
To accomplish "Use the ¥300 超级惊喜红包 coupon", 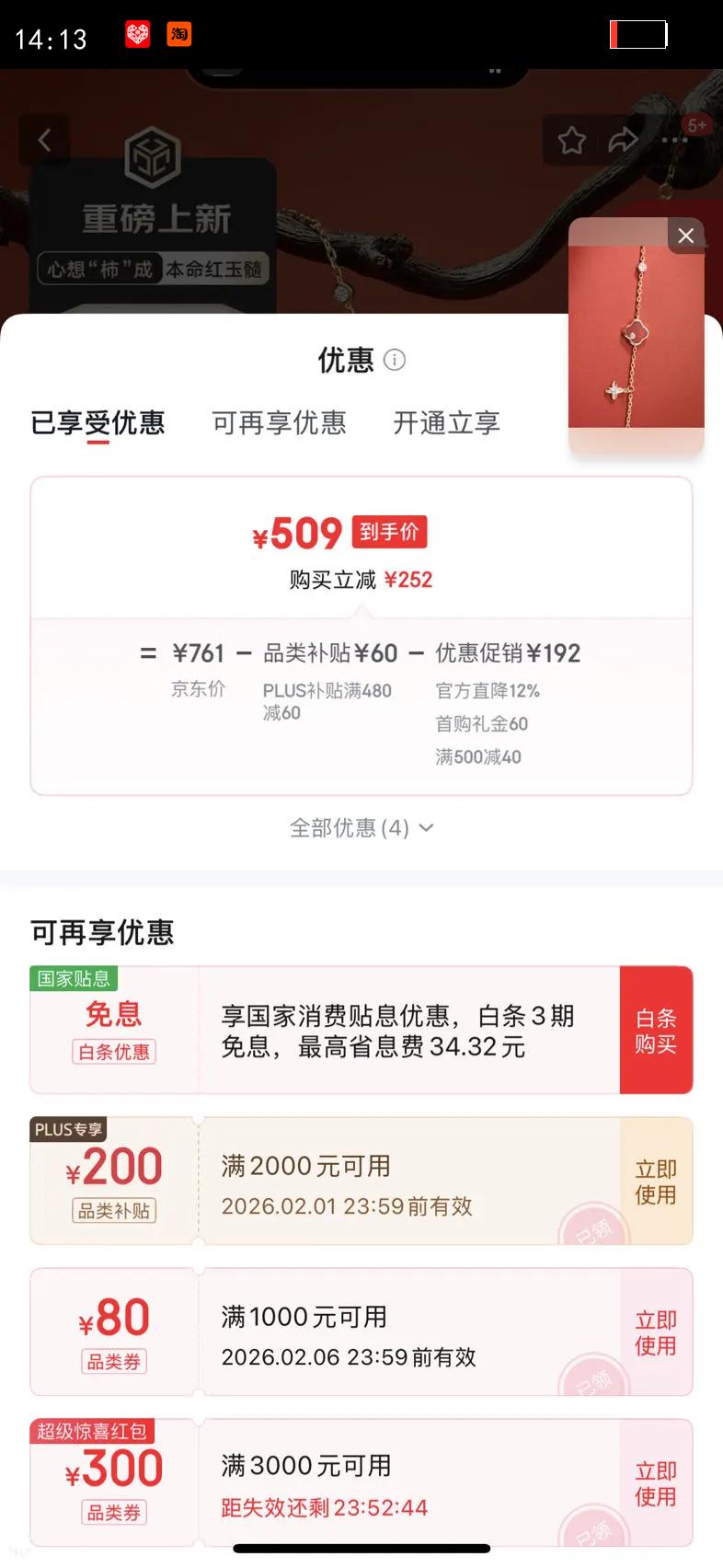I will click(655, 1482).
